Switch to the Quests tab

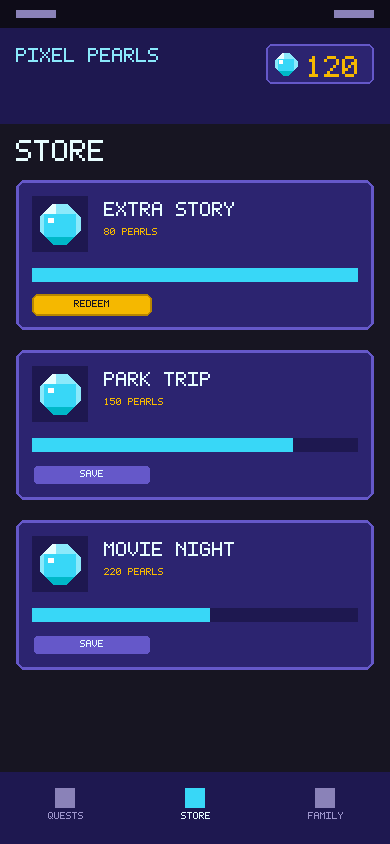65,804
